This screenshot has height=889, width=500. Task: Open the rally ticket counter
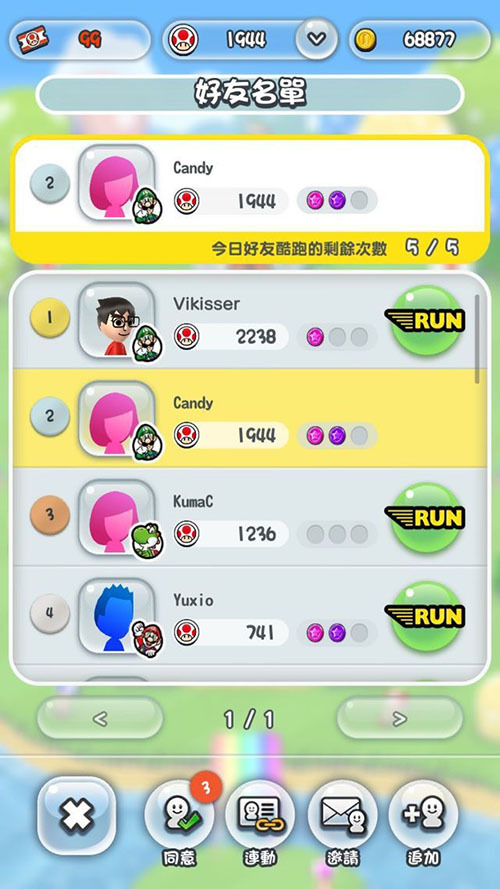[80, 40]
